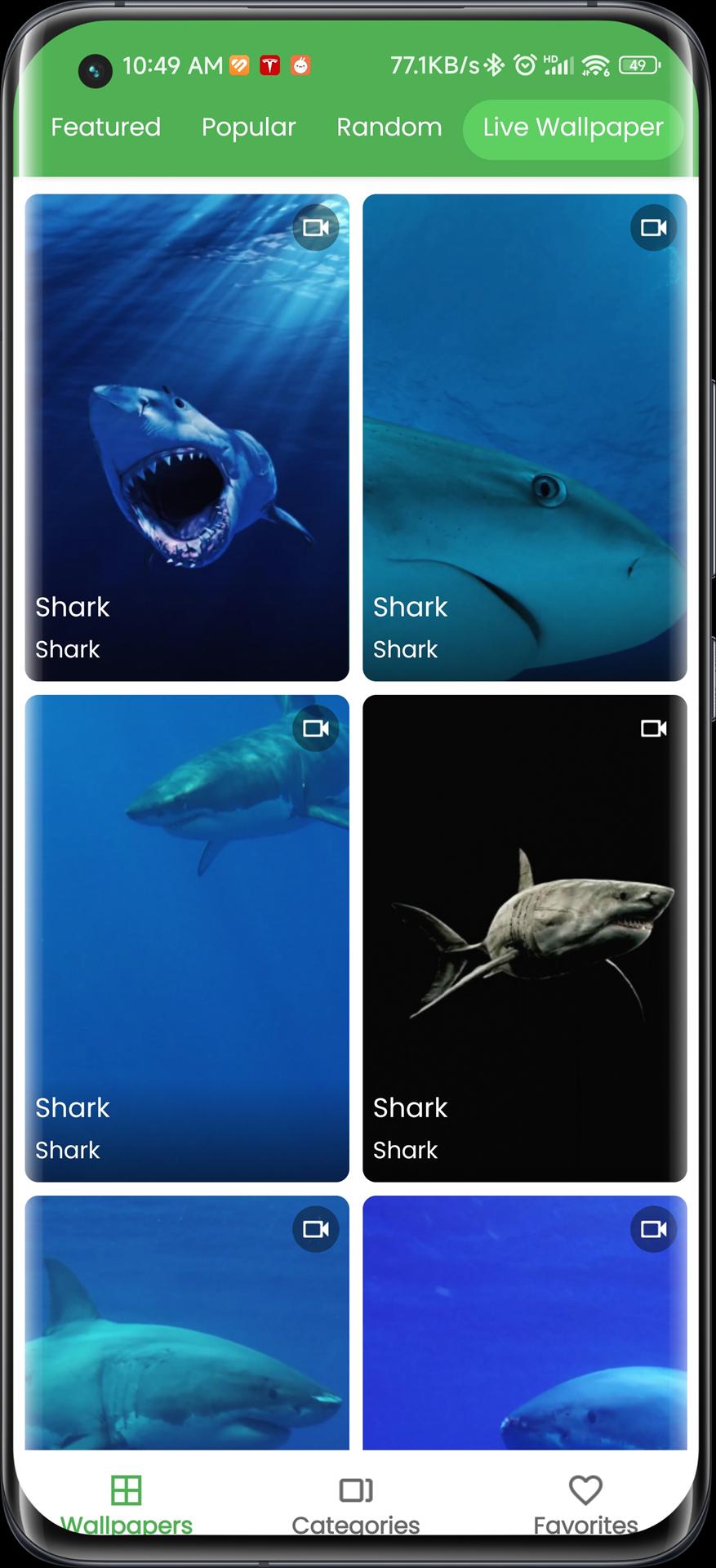Switch to the Popular tab
This screenshot has width=716, height=1568.
[248, 127]
